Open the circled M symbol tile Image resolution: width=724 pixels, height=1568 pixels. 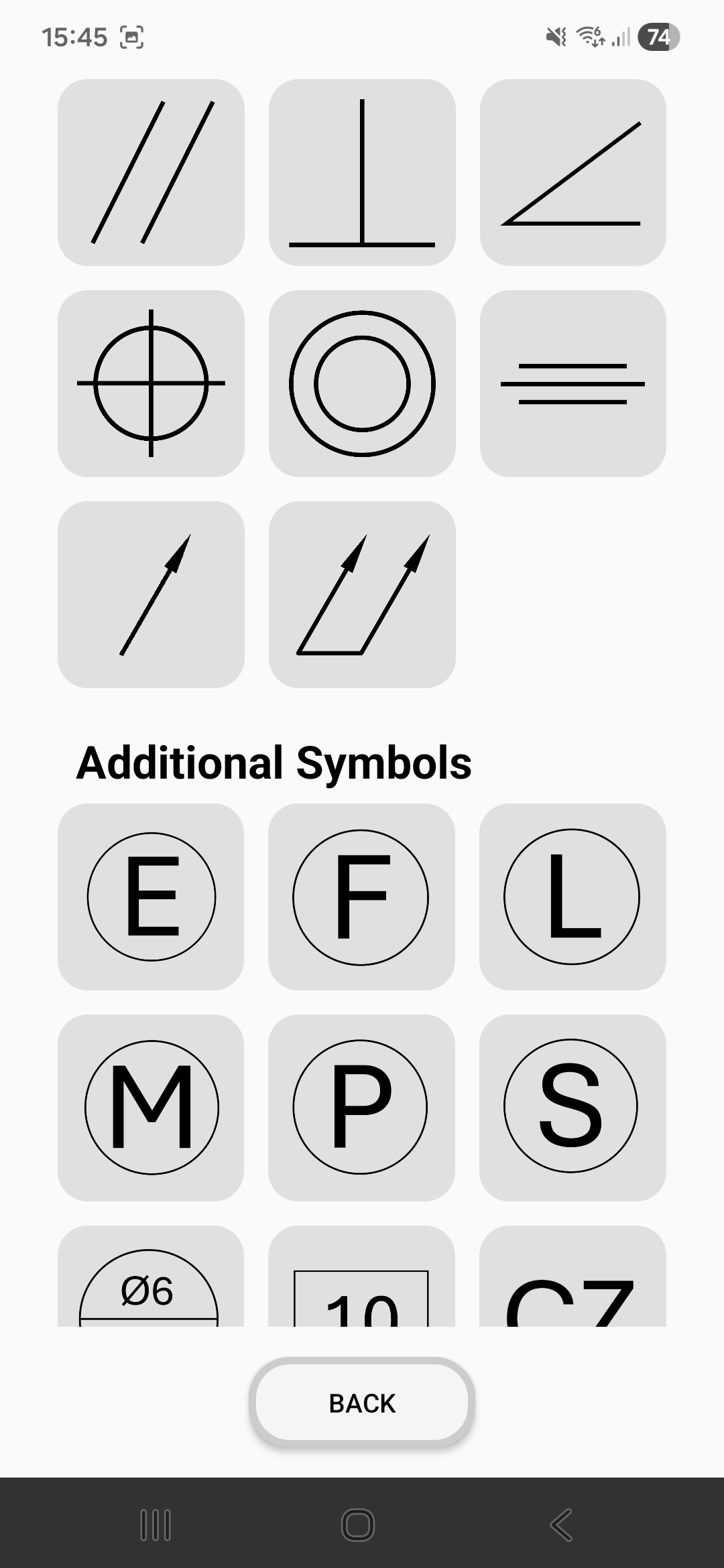151,1108
